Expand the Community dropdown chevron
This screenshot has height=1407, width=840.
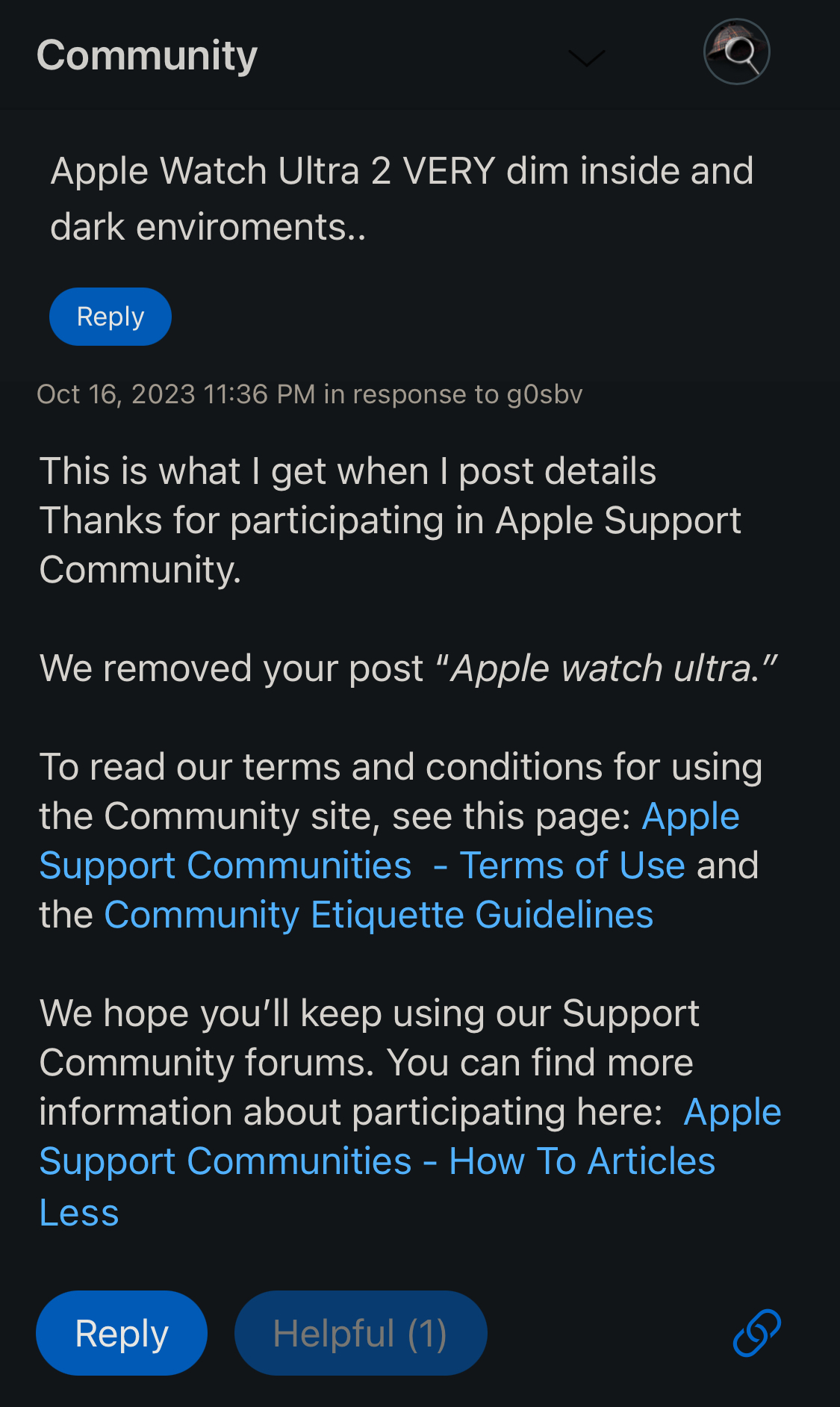click(x=587, y=58)
